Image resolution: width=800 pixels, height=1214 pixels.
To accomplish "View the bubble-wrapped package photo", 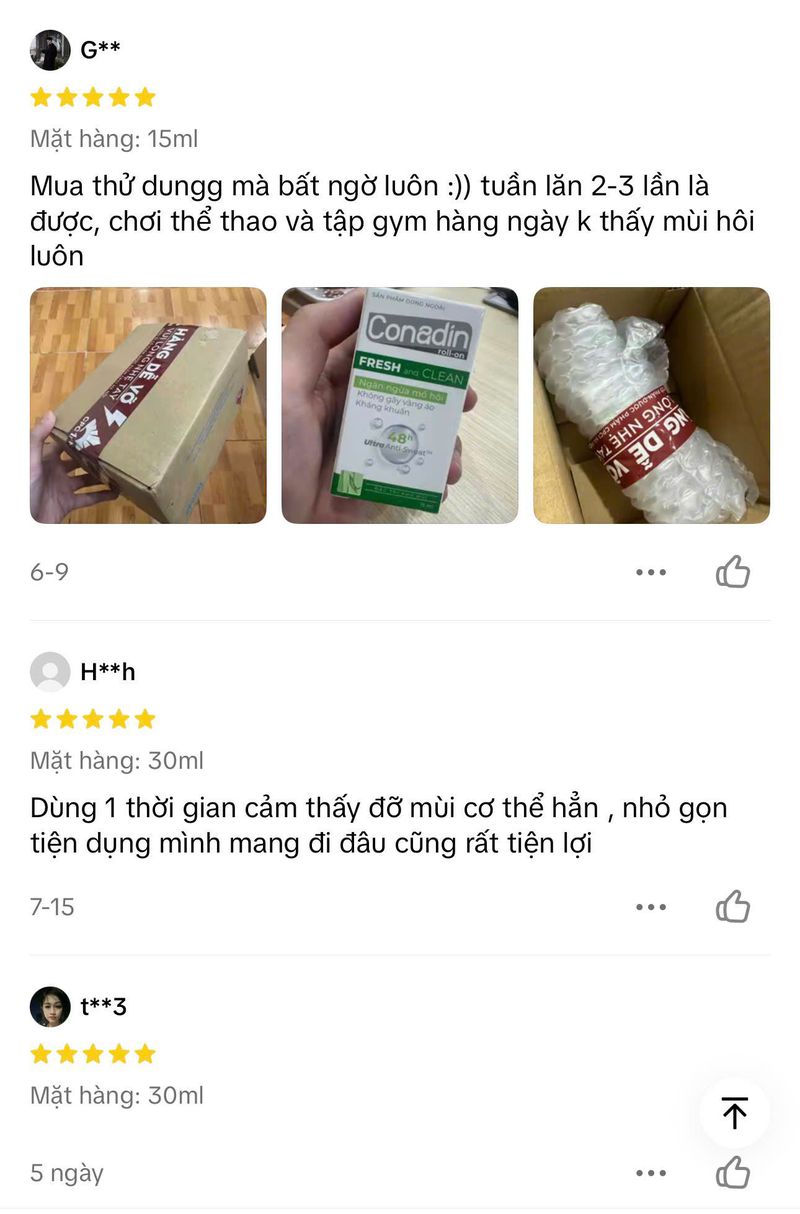I will pyautogui.click(x=651, y=406).
